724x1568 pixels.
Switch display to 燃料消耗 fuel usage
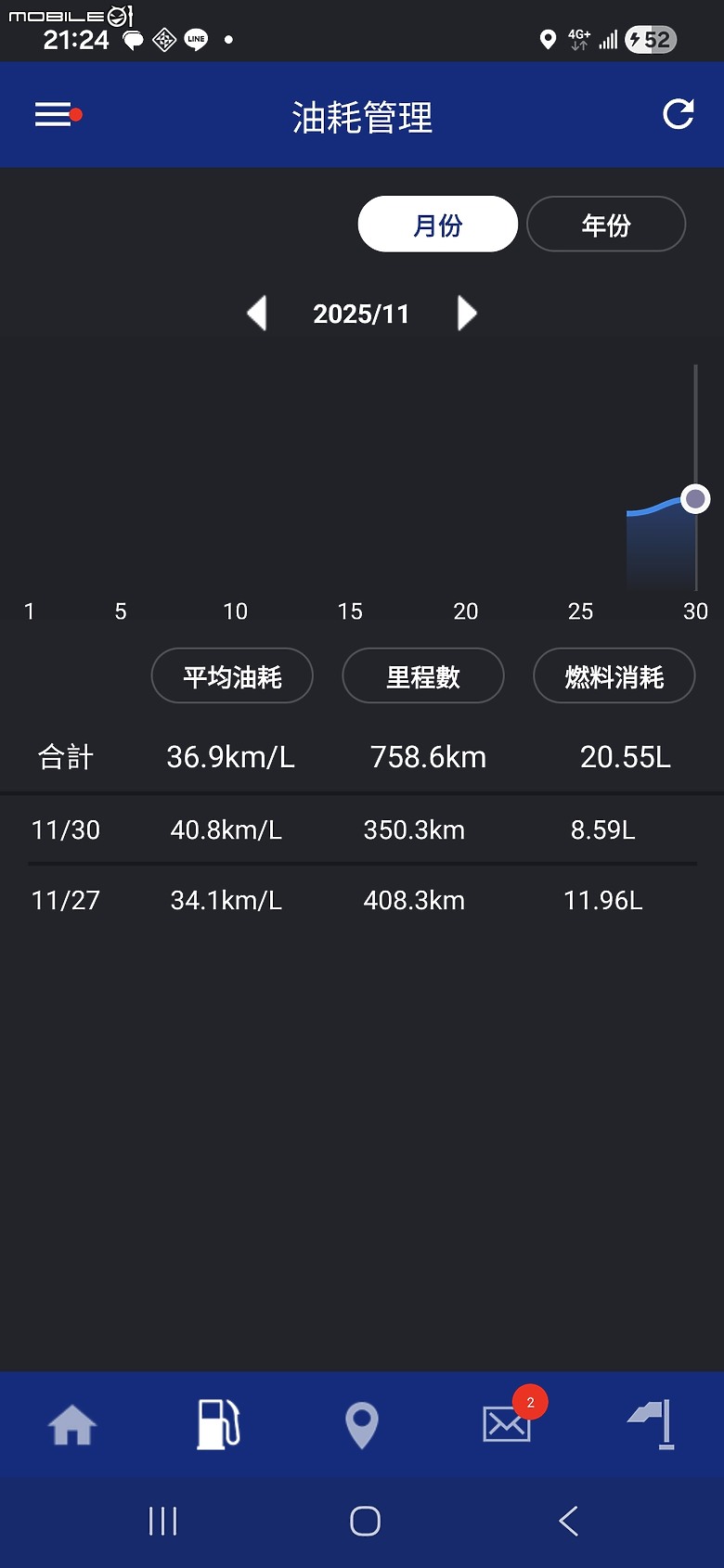pos(614,675)
